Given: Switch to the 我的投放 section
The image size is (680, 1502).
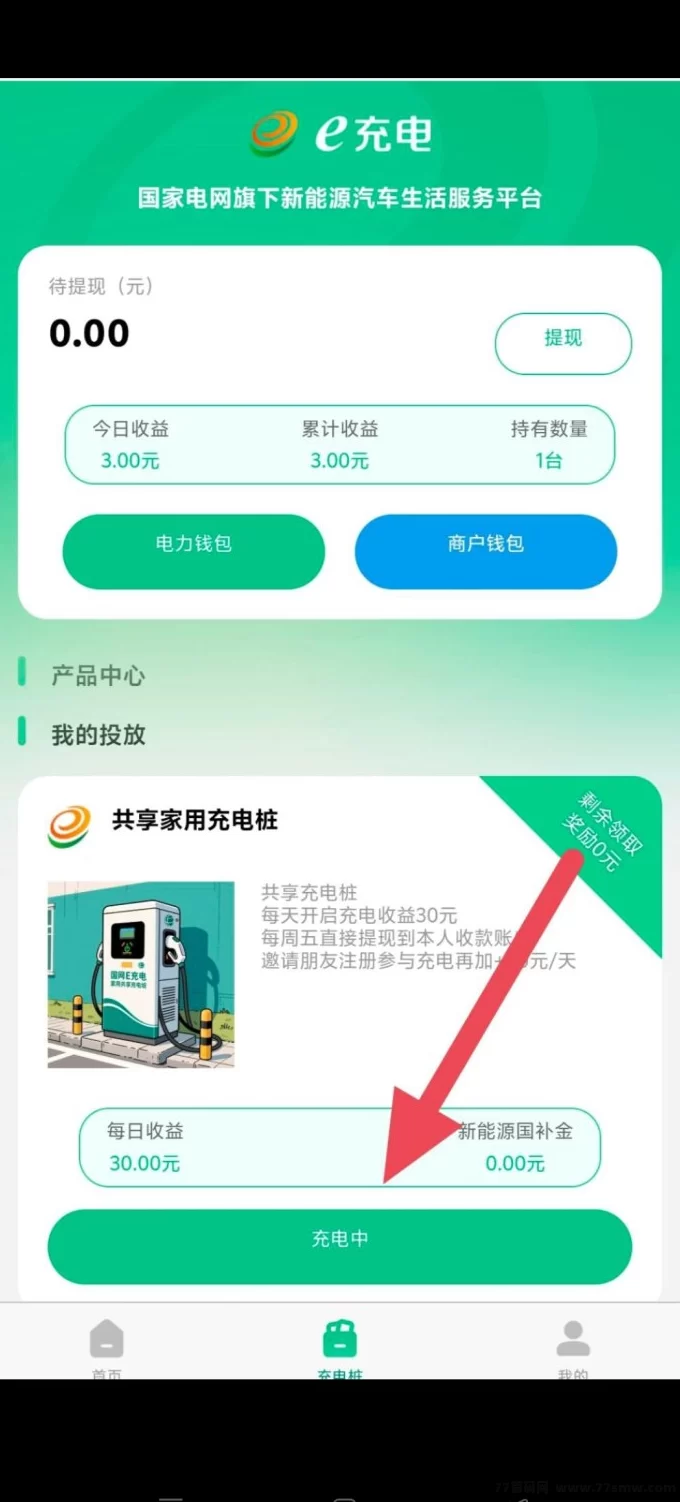Looking at the screenshot, I should [98, 735].
